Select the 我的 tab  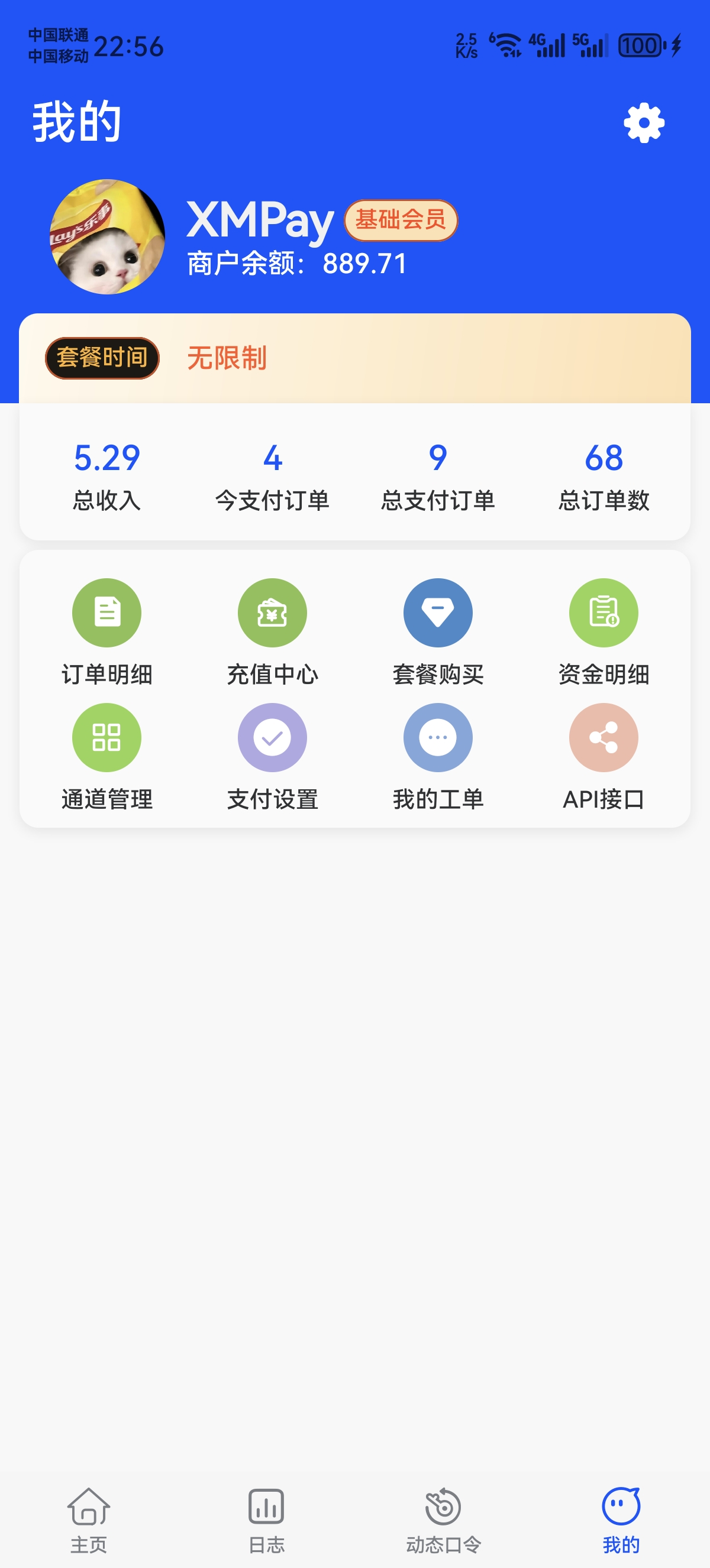pos(621,1518)
